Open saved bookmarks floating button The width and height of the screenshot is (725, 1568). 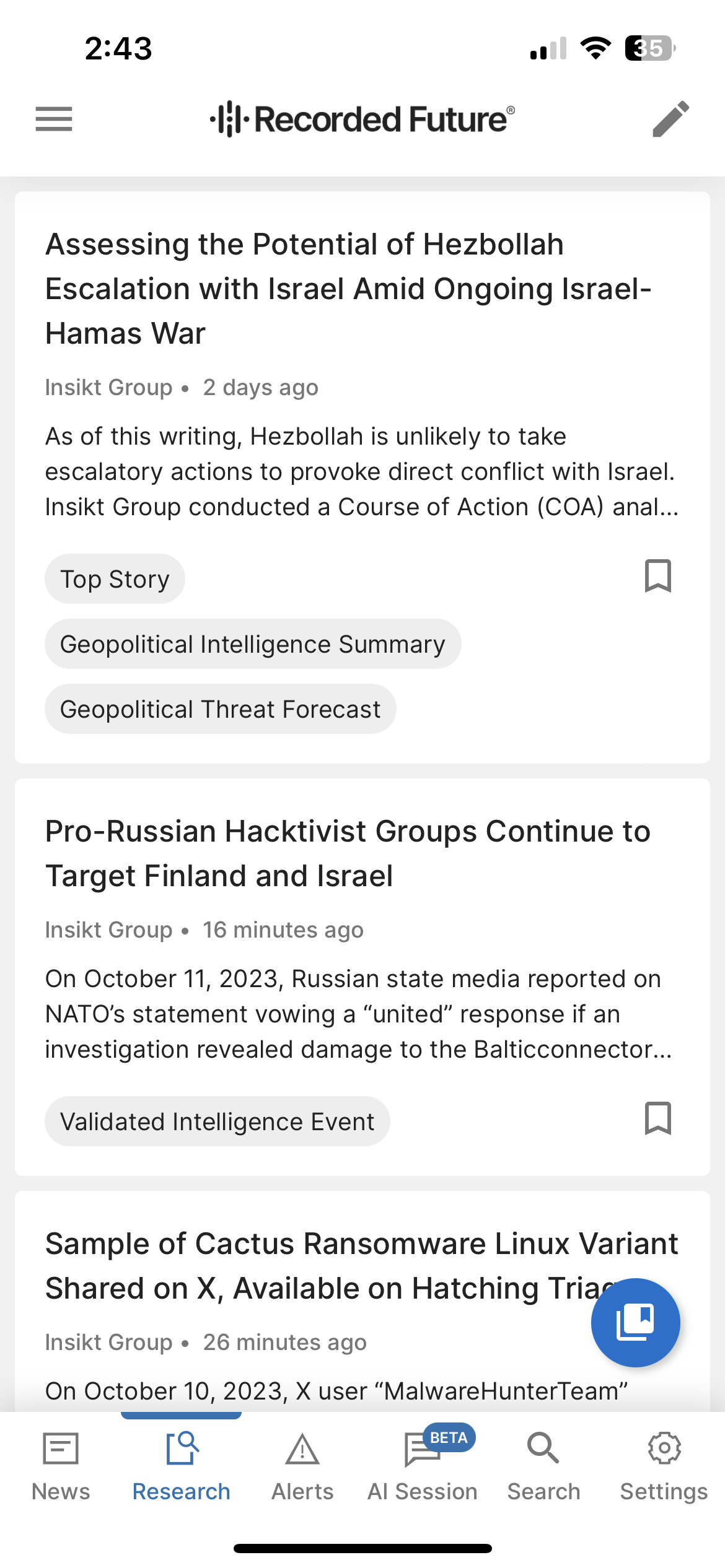tap(635, 1322)
